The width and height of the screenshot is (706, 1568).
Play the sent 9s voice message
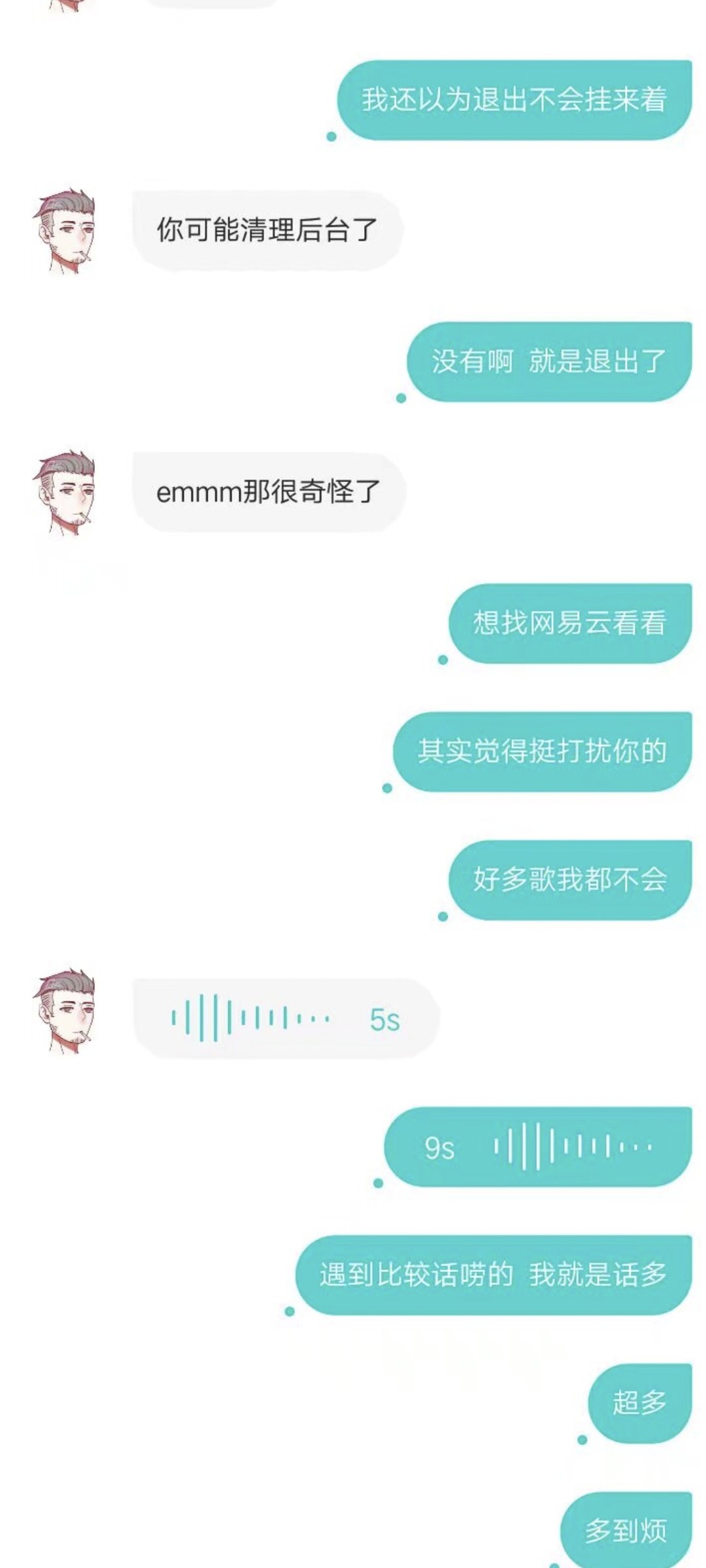[x=537, y=1147]
